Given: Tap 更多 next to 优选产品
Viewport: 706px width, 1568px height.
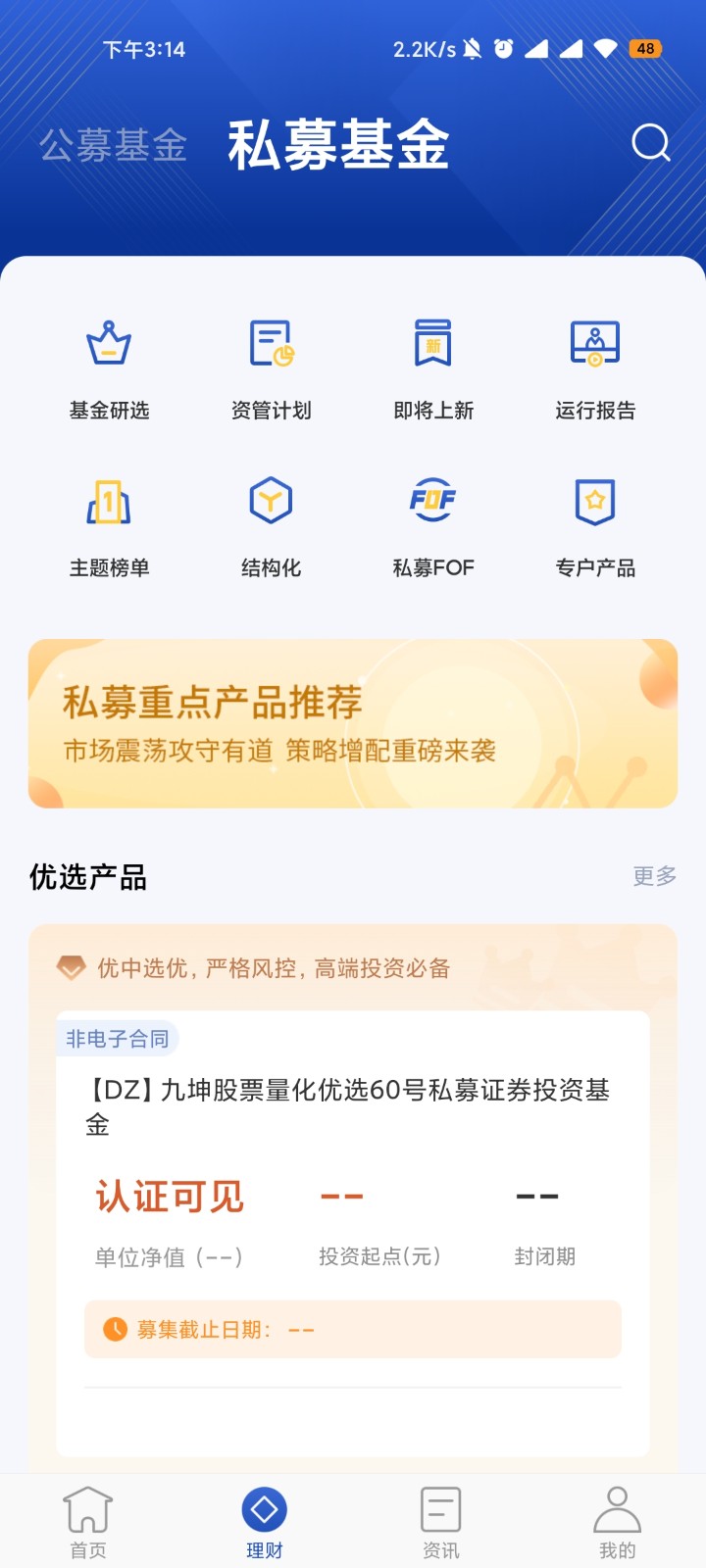Looking at the screenshot, I should 654,876.
